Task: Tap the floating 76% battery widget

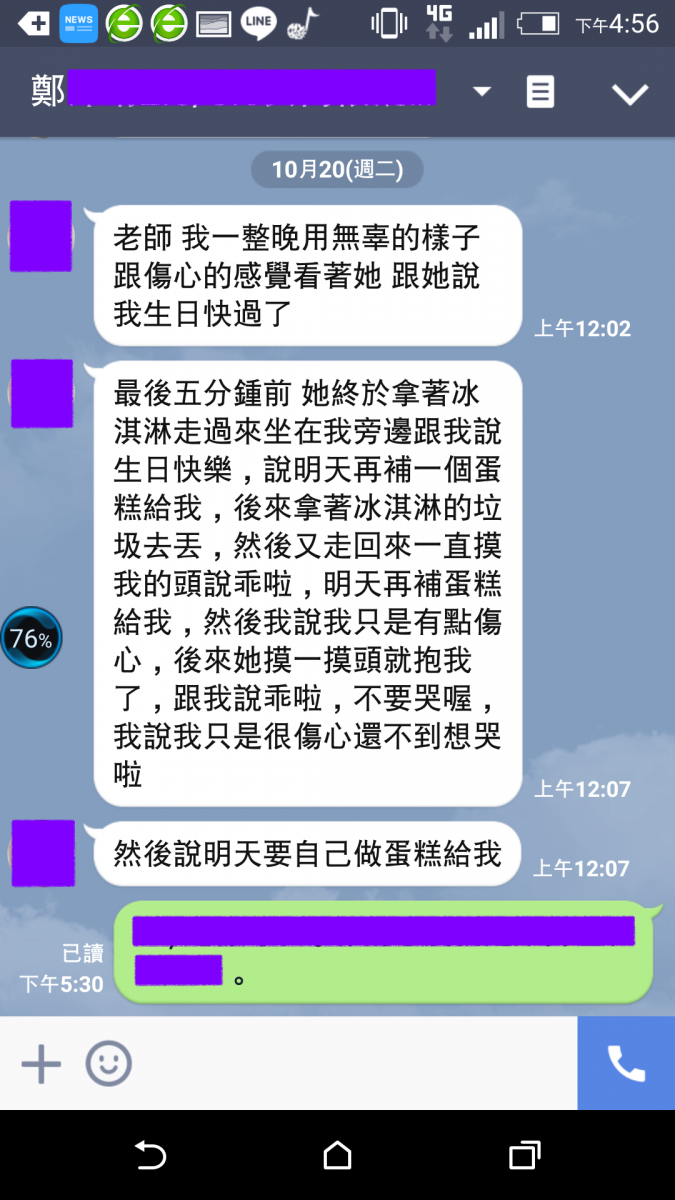Action: [x=31, y=638]
